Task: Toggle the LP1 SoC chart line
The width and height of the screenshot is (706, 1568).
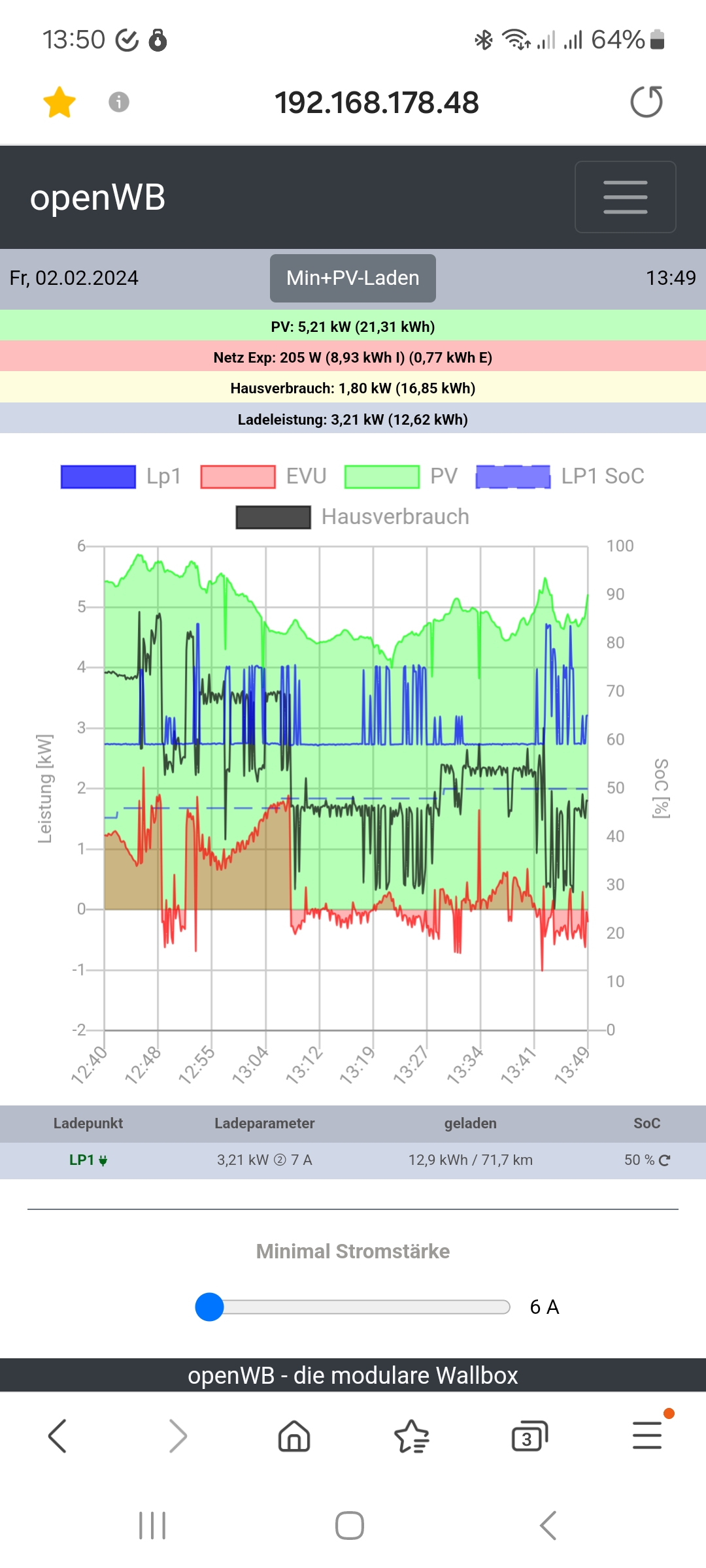Action: (x=560, y=476)
